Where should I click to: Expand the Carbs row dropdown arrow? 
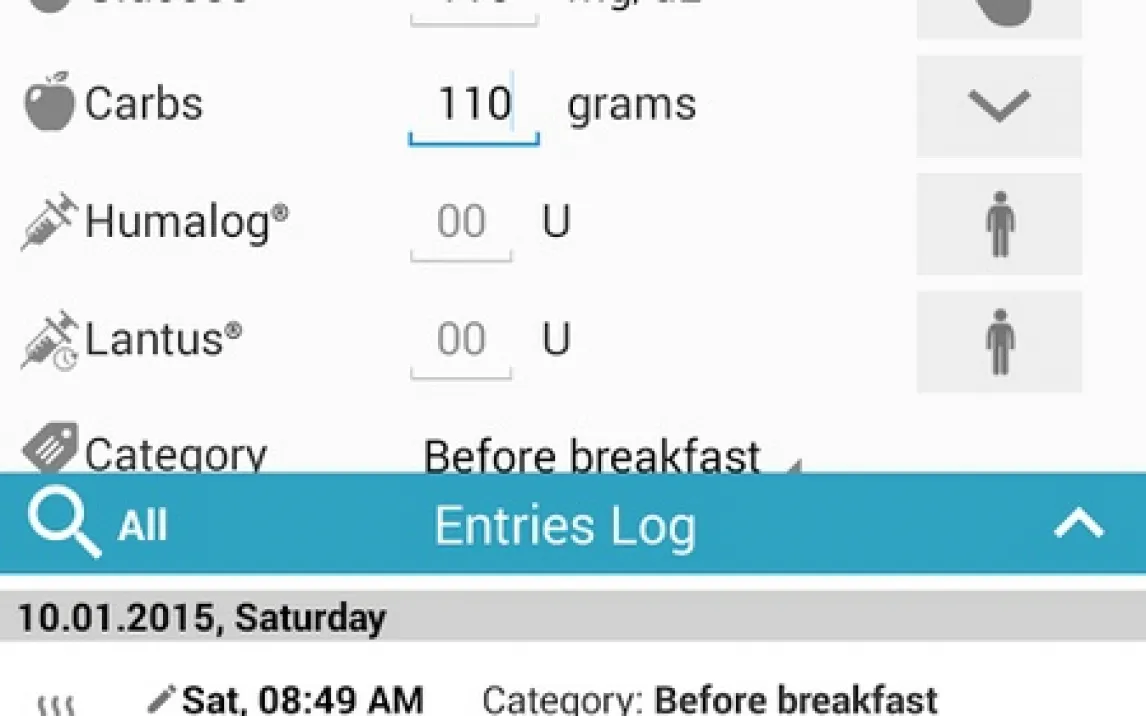click(x=998, y=106)
